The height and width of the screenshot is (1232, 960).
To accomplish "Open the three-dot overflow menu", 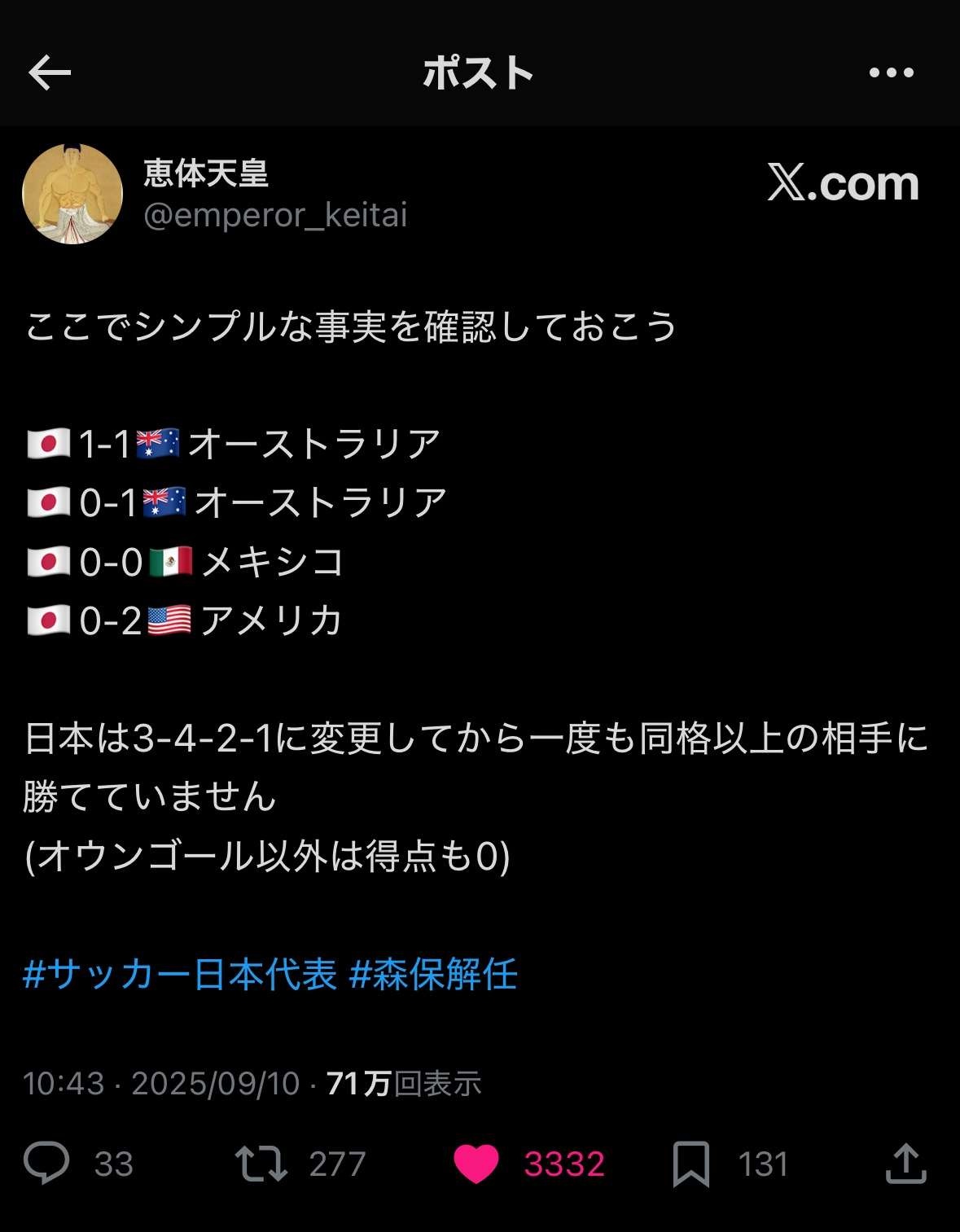I will click(891, 73).
